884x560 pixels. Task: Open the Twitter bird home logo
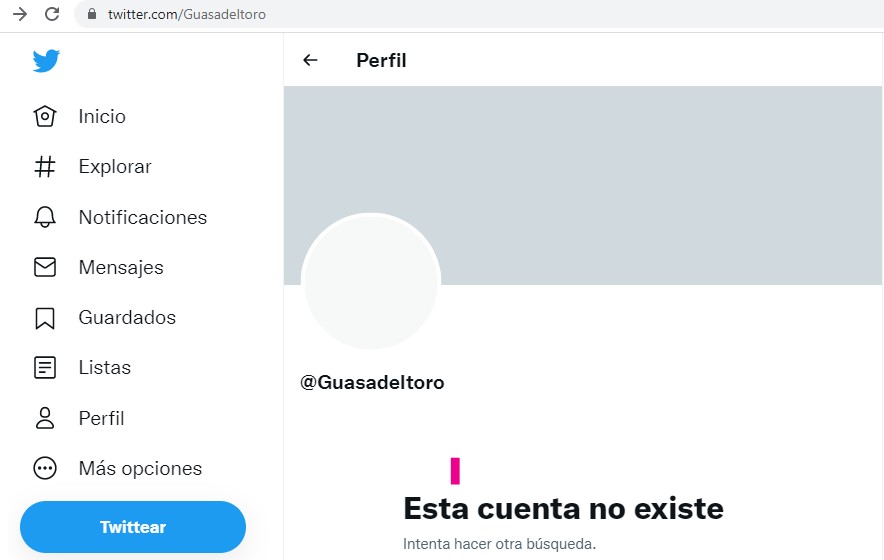click(x=46, y=61)
